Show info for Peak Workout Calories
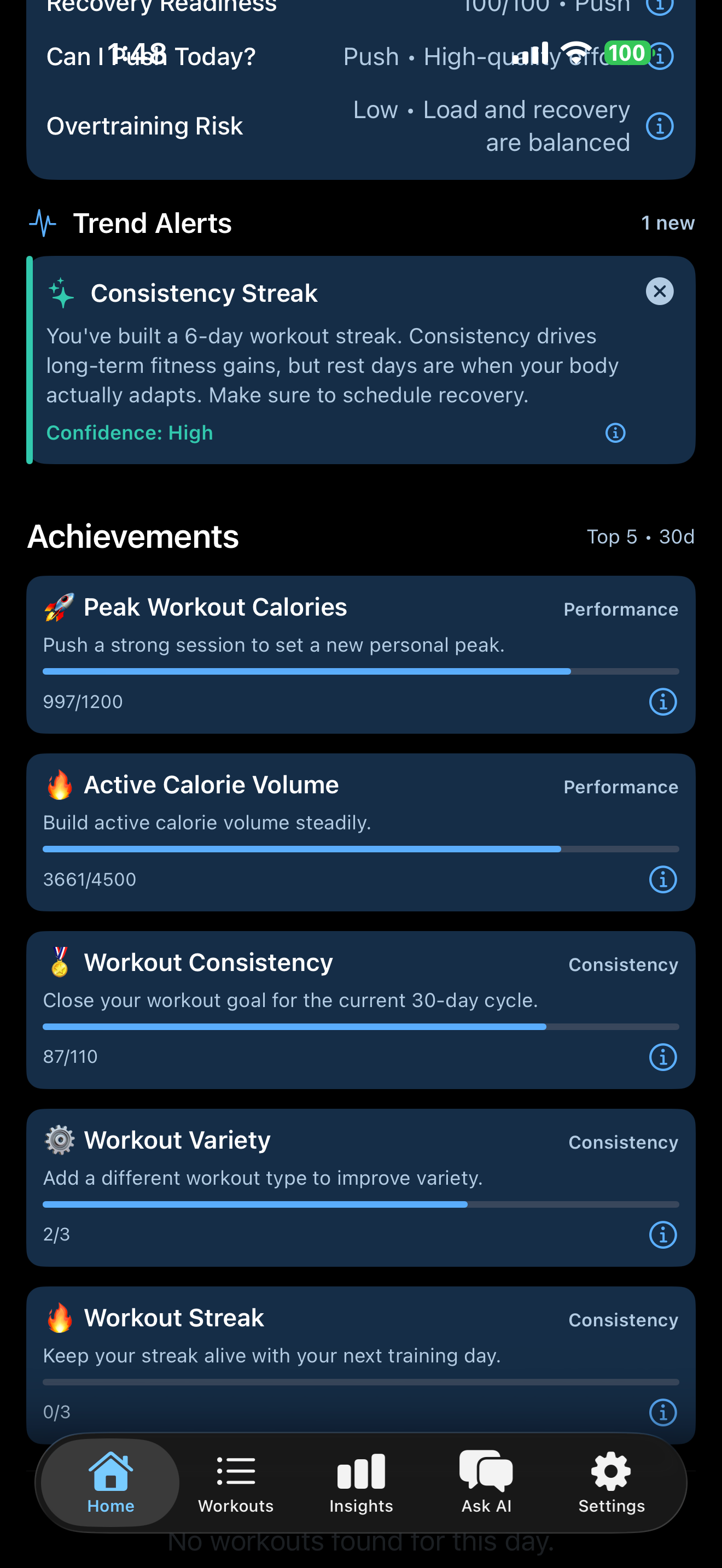The image size is (722, 1568). click(662, 702)
